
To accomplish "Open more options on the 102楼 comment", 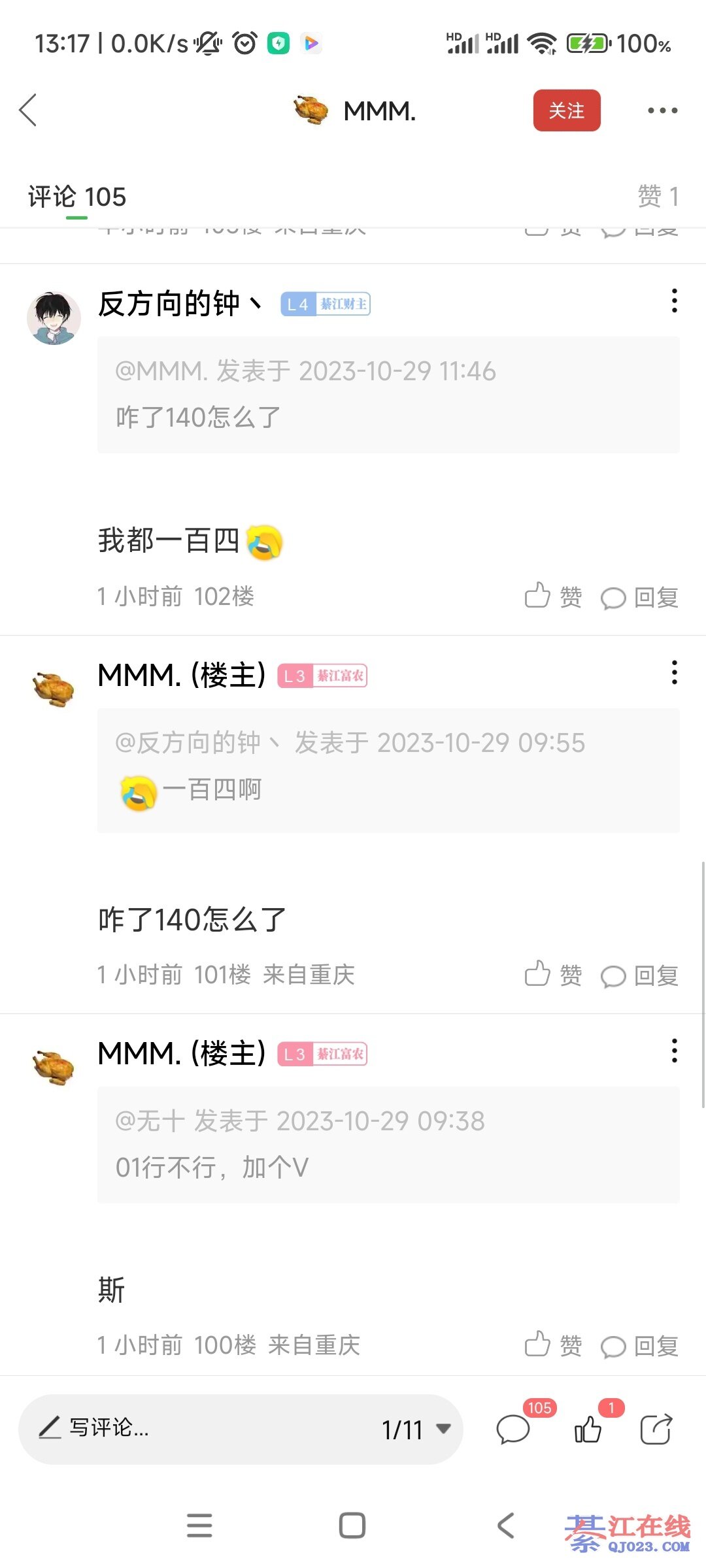I will tap(674, 301).
